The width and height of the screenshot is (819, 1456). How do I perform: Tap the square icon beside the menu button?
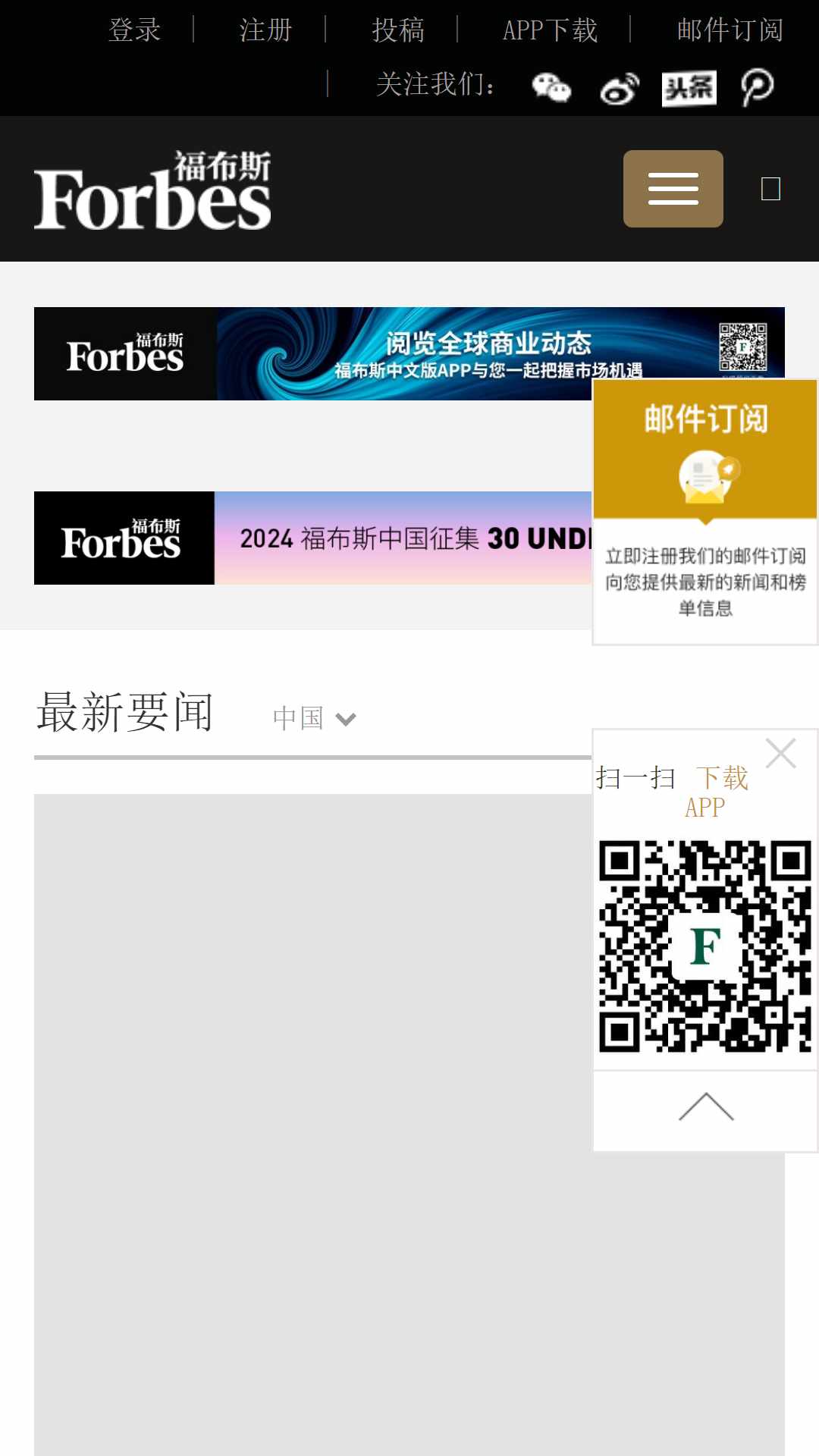[770, 189]
